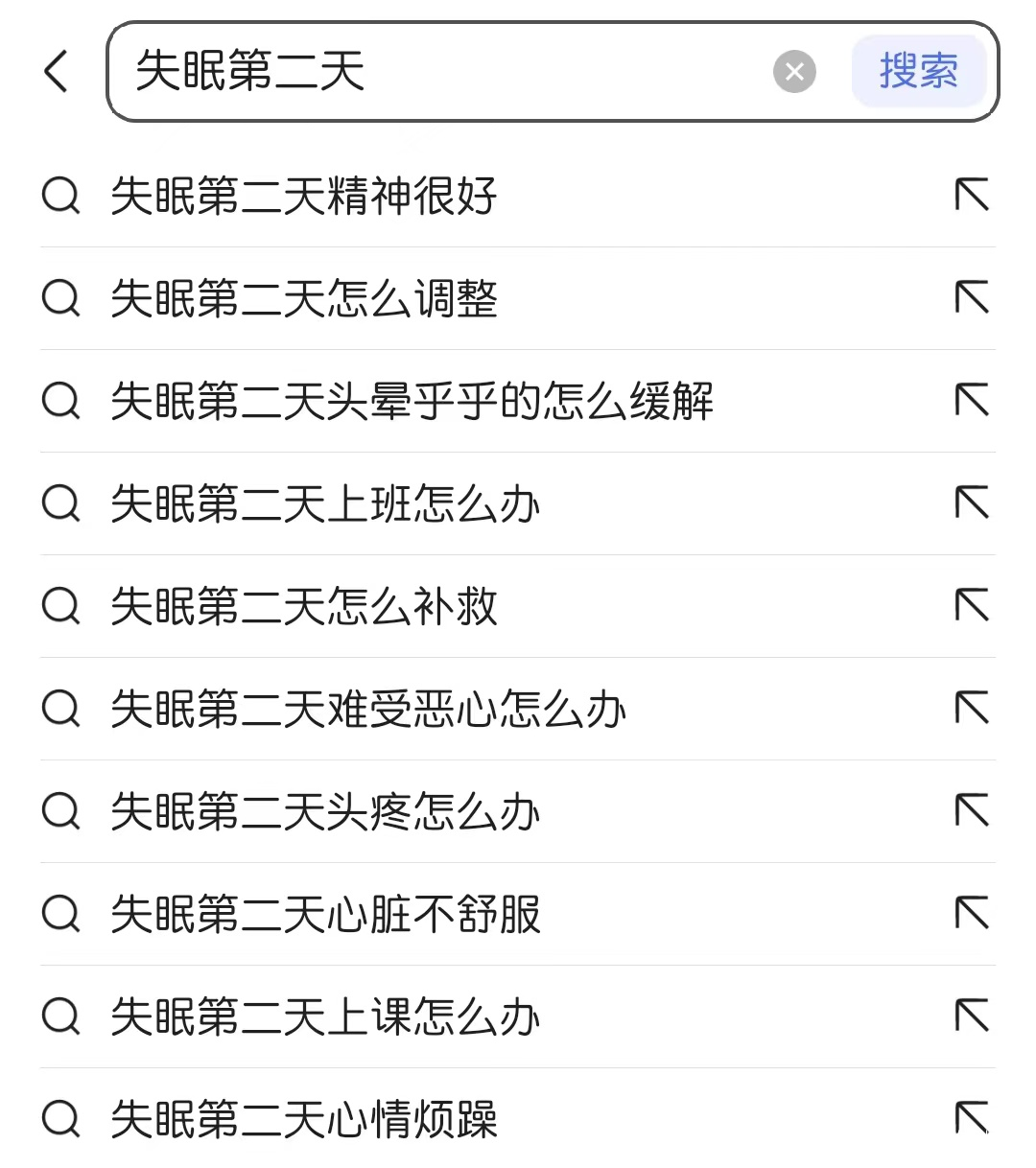Select suggestion 失眠第二天心情烦躁
The image size is (1036, 1168).
point(303,1120)
